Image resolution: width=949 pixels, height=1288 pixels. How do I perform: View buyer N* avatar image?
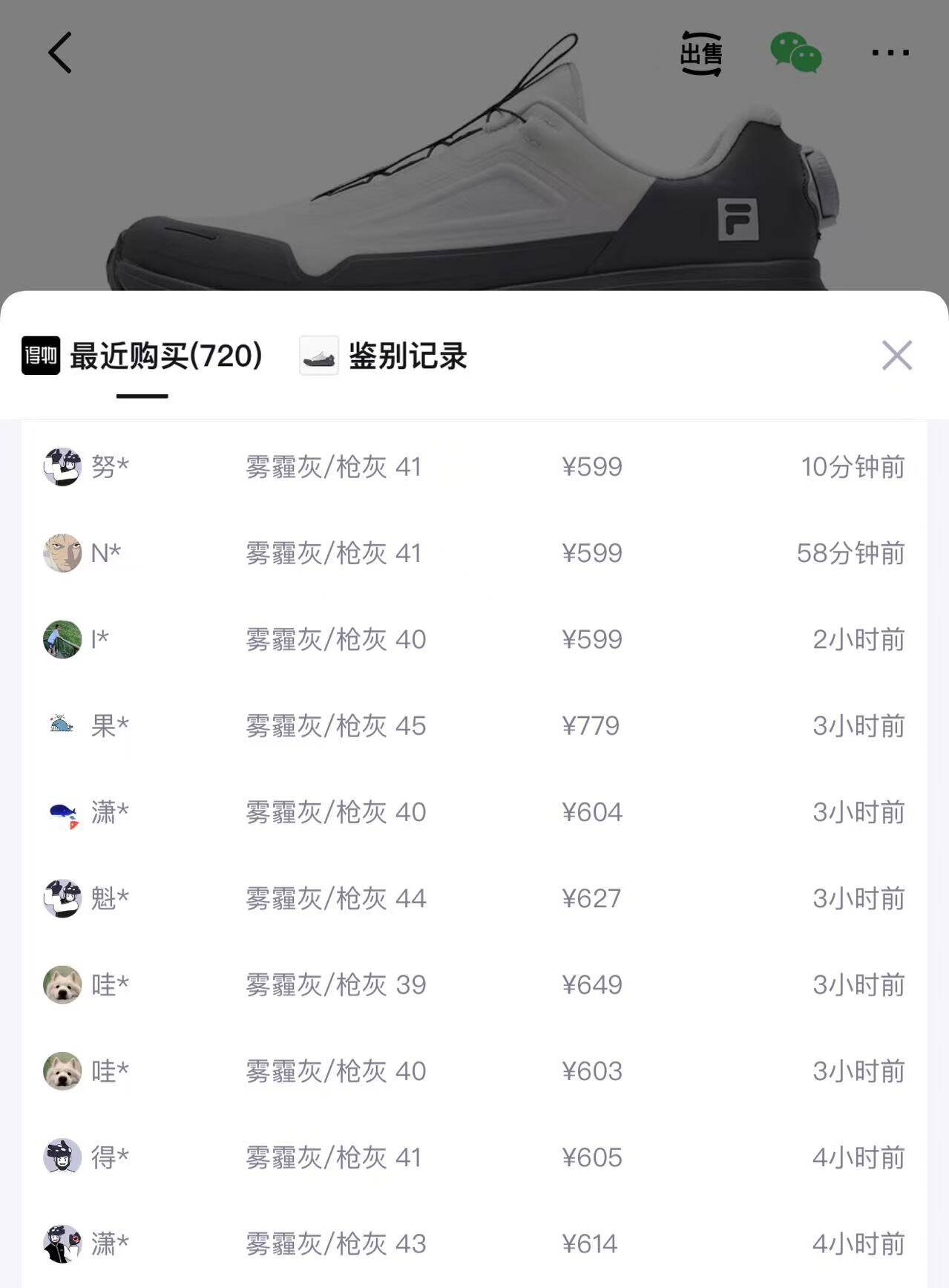64,553
